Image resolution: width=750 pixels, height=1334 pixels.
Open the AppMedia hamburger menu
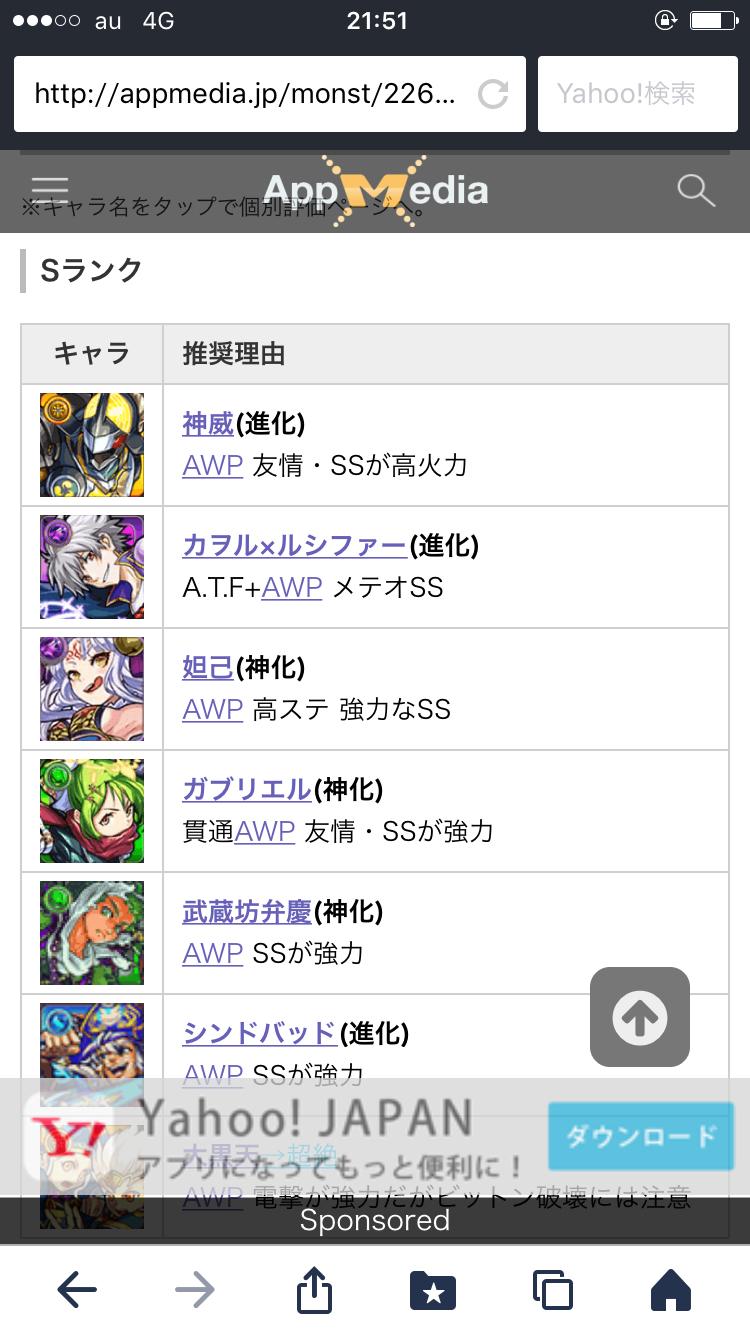click(50, 188)
